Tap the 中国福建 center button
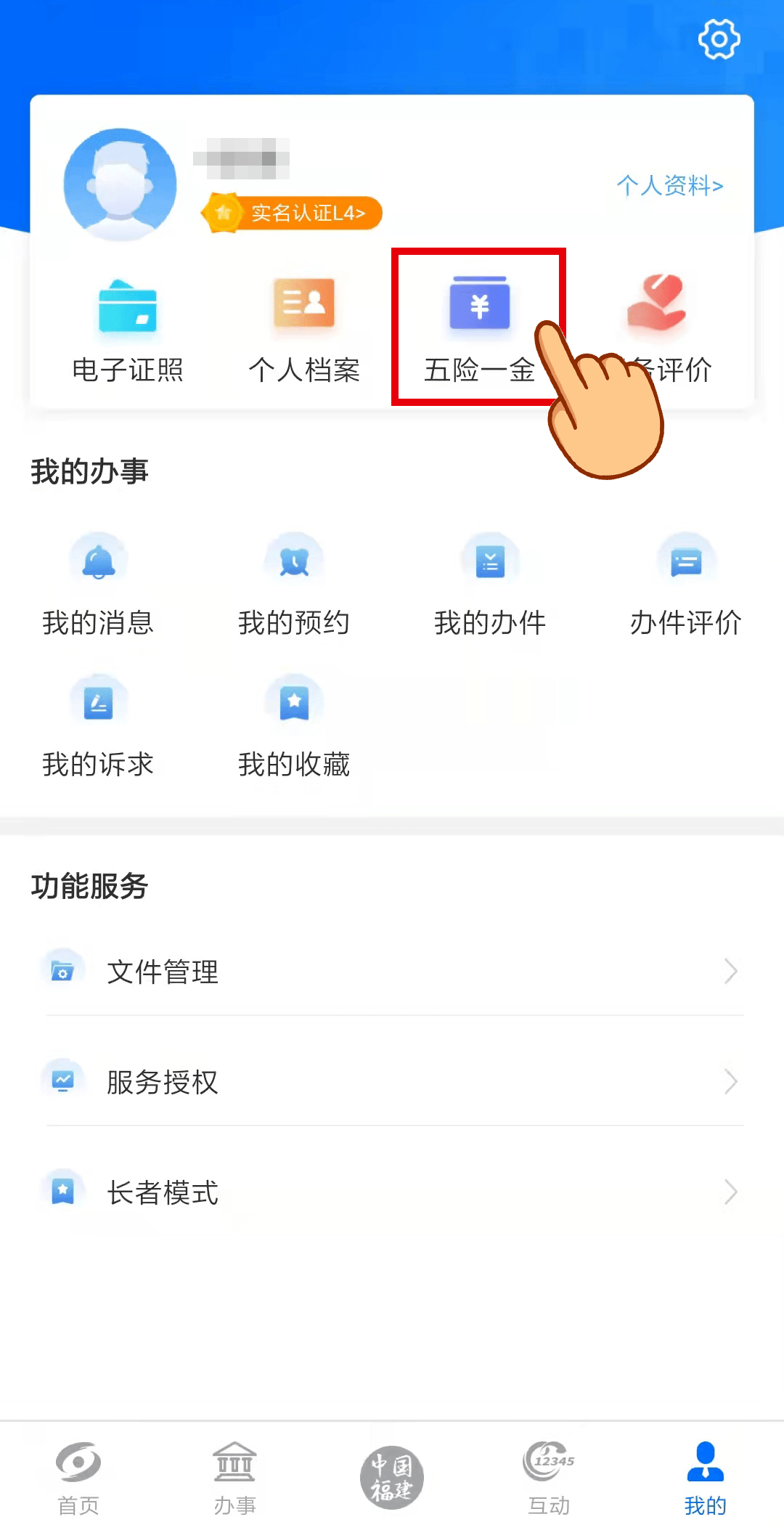 392,1477
